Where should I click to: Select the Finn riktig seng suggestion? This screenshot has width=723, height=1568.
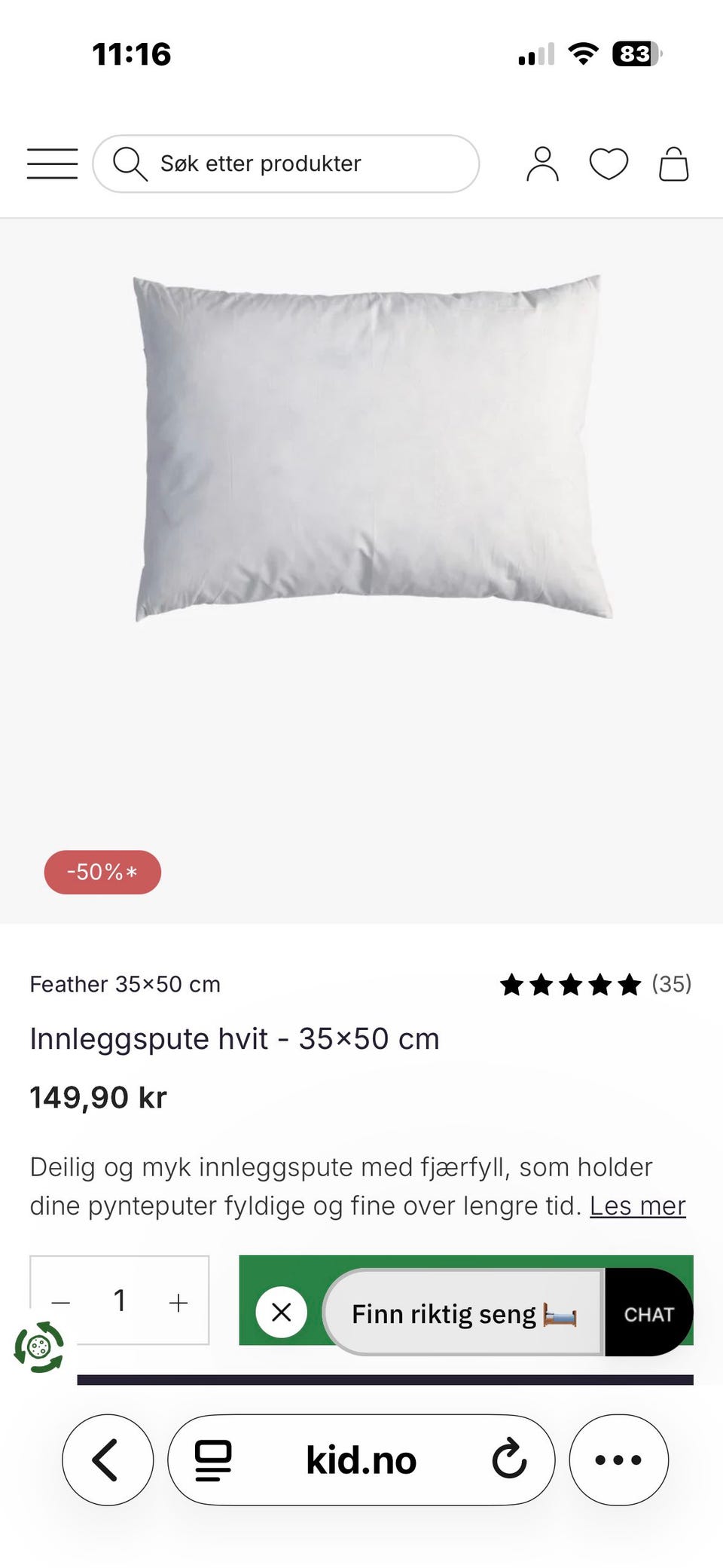coord(463,1313)
